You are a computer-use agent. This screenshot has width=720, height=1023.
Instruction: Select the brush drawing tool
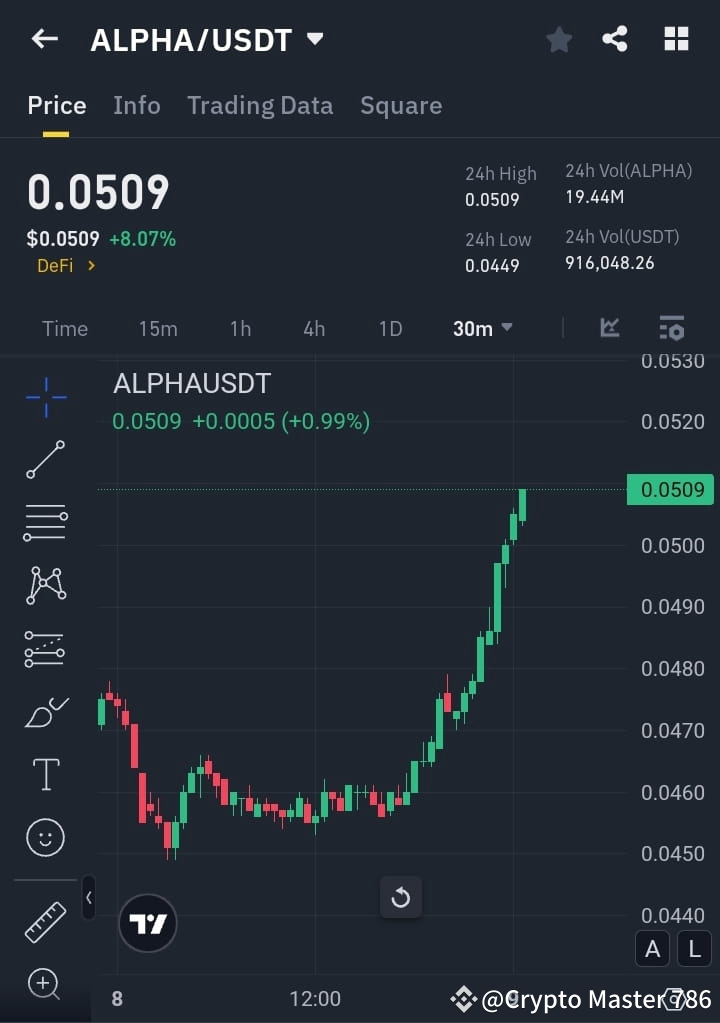(44, 711)
